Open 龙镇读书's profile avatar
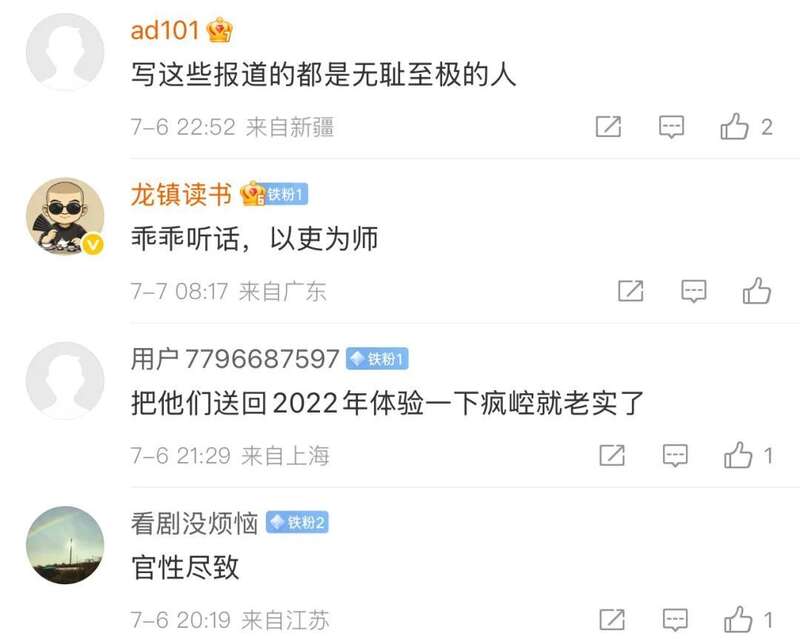The height and width of the screenshot is (642, 800). [64, 218]
